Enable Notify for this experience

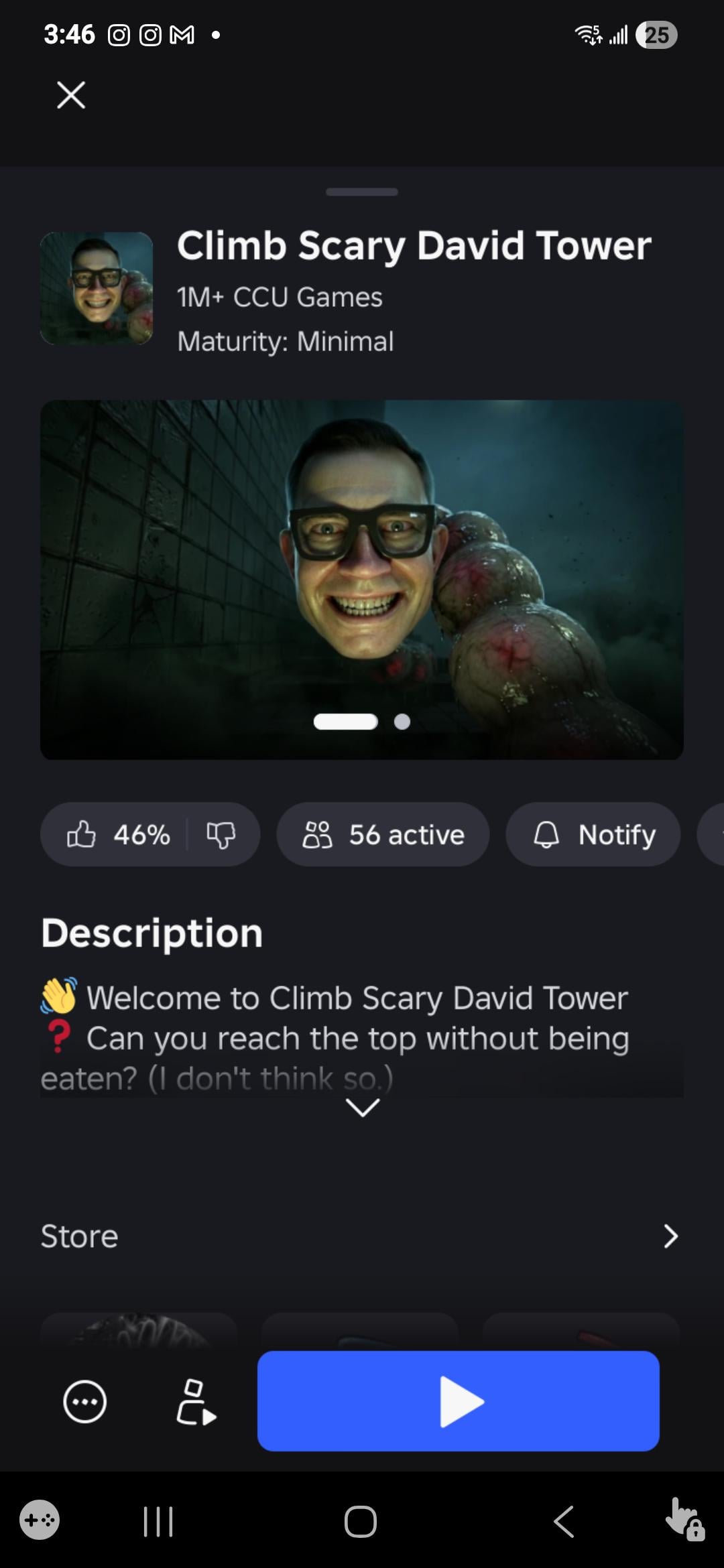click(x=593, y=834)
